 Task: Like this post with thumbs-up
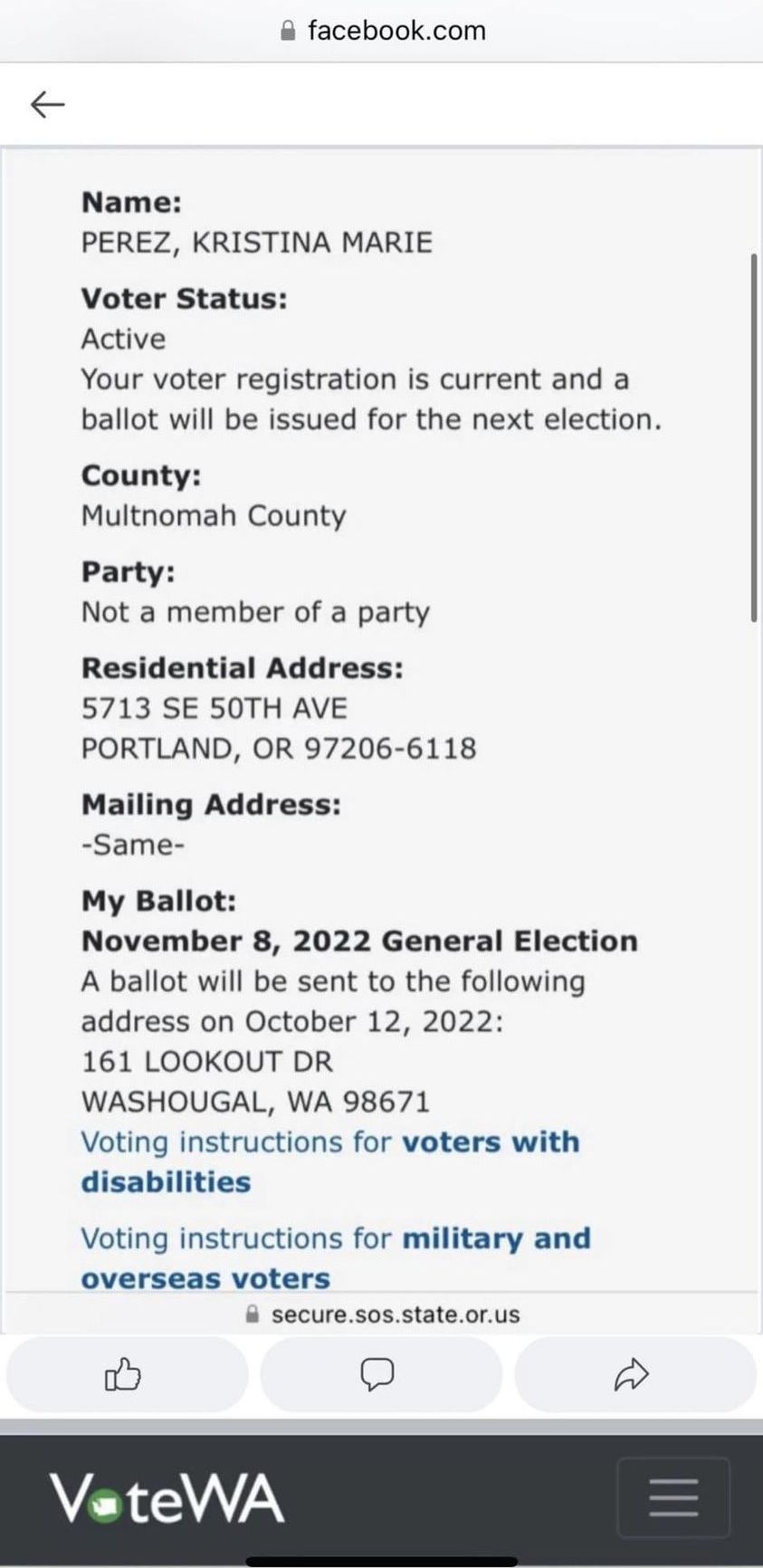click(127, 1374)
